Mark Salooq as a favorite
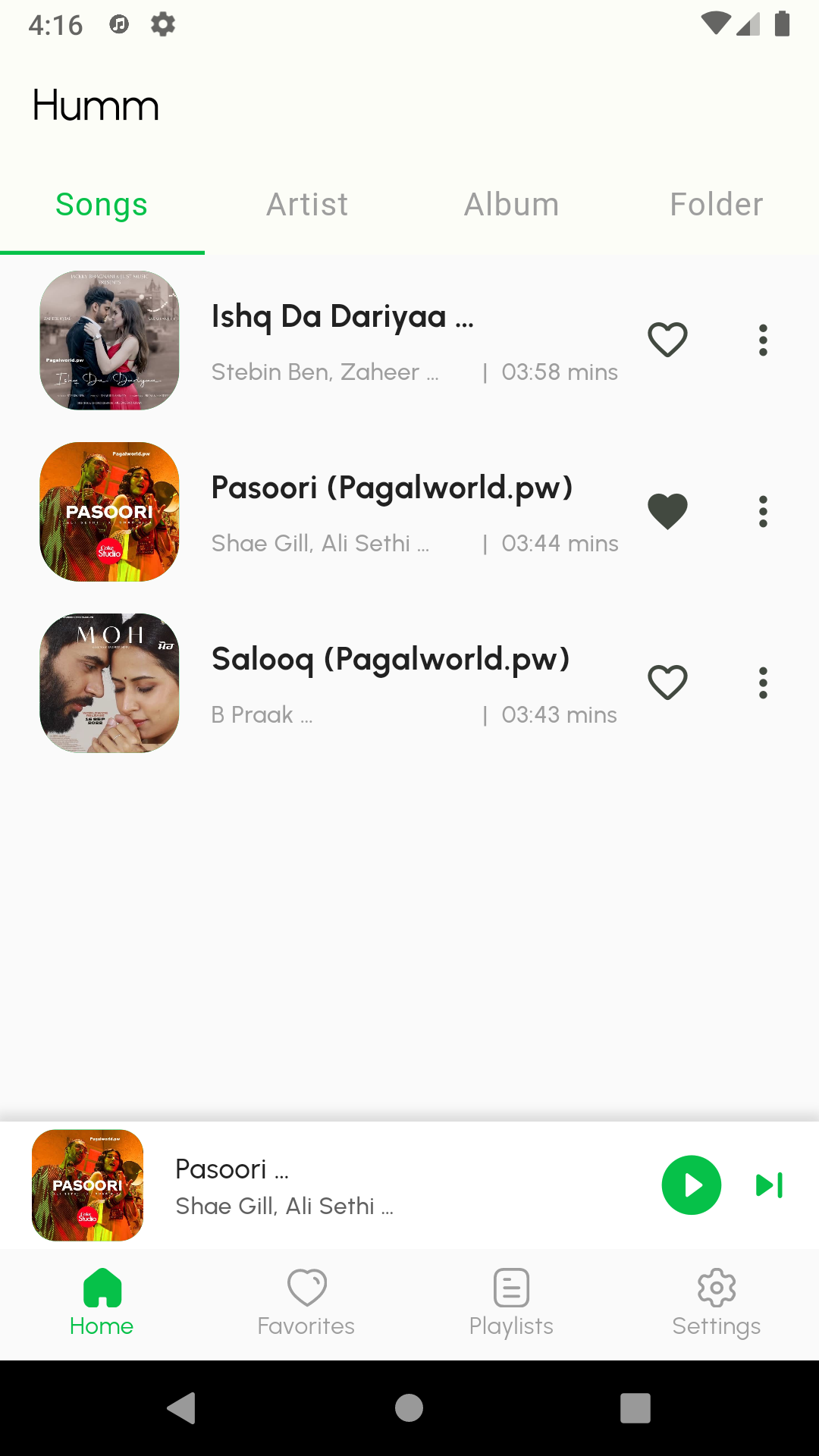Image resolution: width=819 pixels, height=1456 pixels. (668, 682)
